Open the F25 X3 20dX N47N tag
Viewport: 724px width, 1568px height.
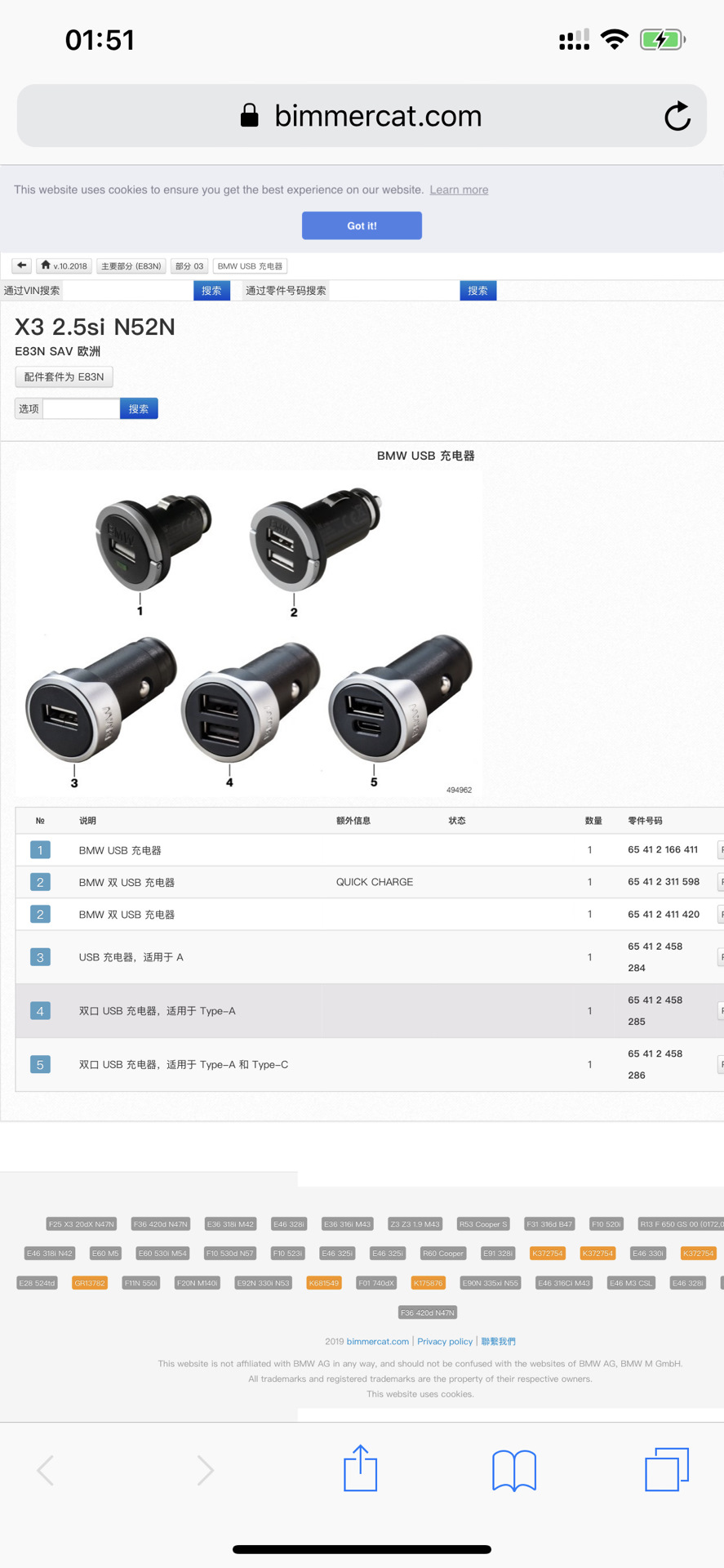[x=81, y=1223]
